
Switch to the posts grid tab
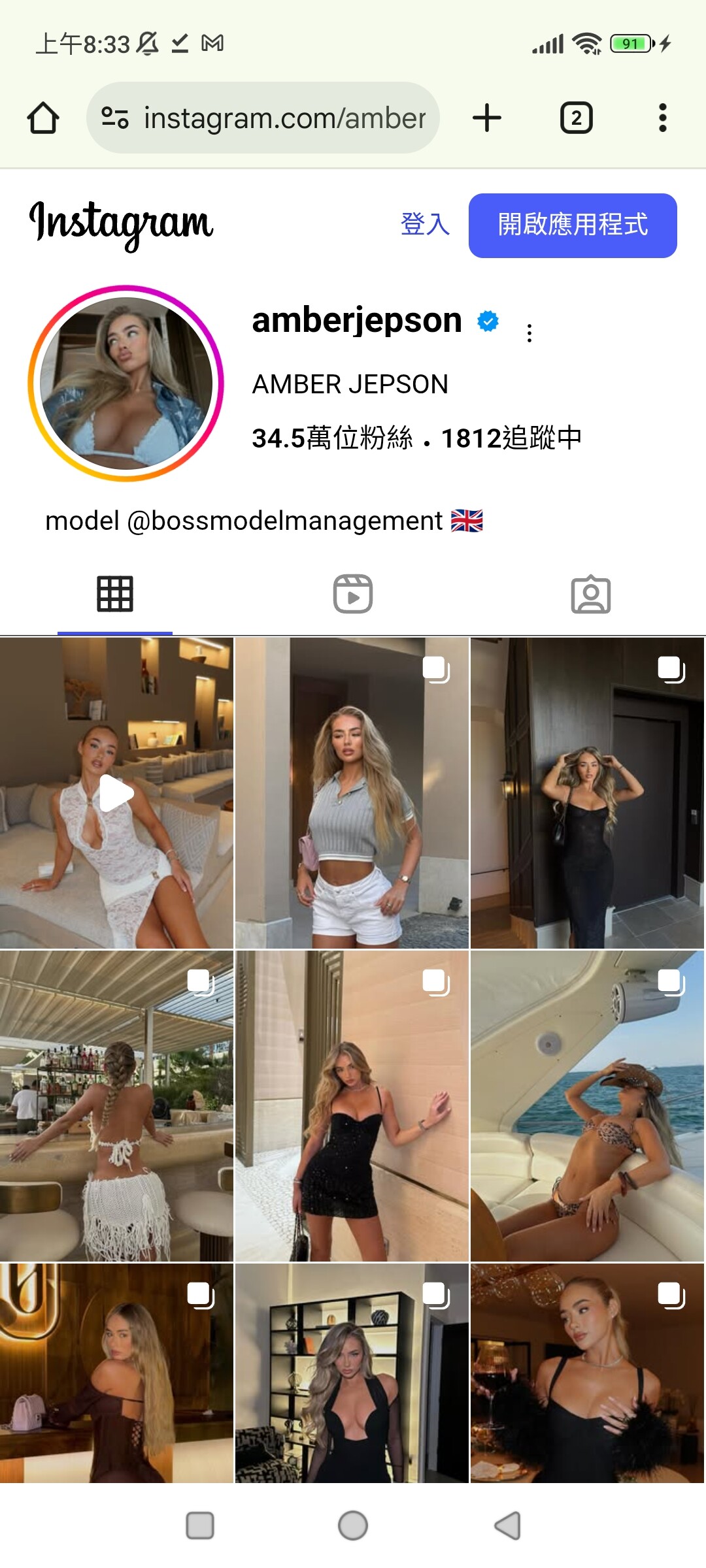pos(115,594)
